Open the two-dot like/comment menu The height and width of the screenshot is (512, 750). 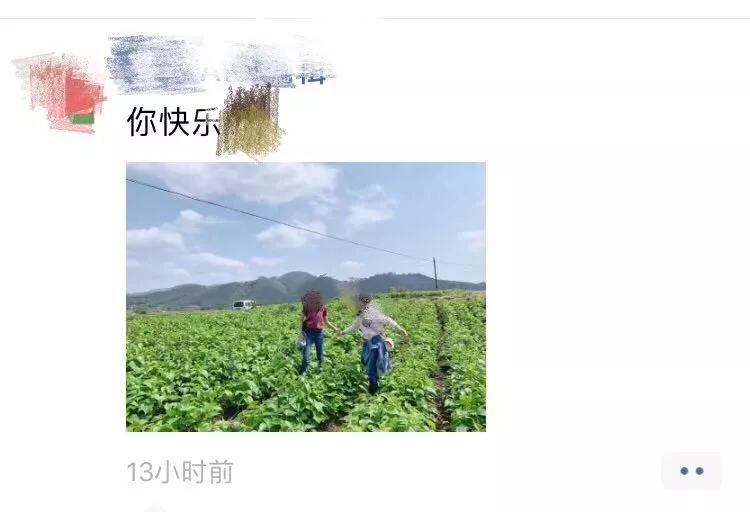pos(691,471)
